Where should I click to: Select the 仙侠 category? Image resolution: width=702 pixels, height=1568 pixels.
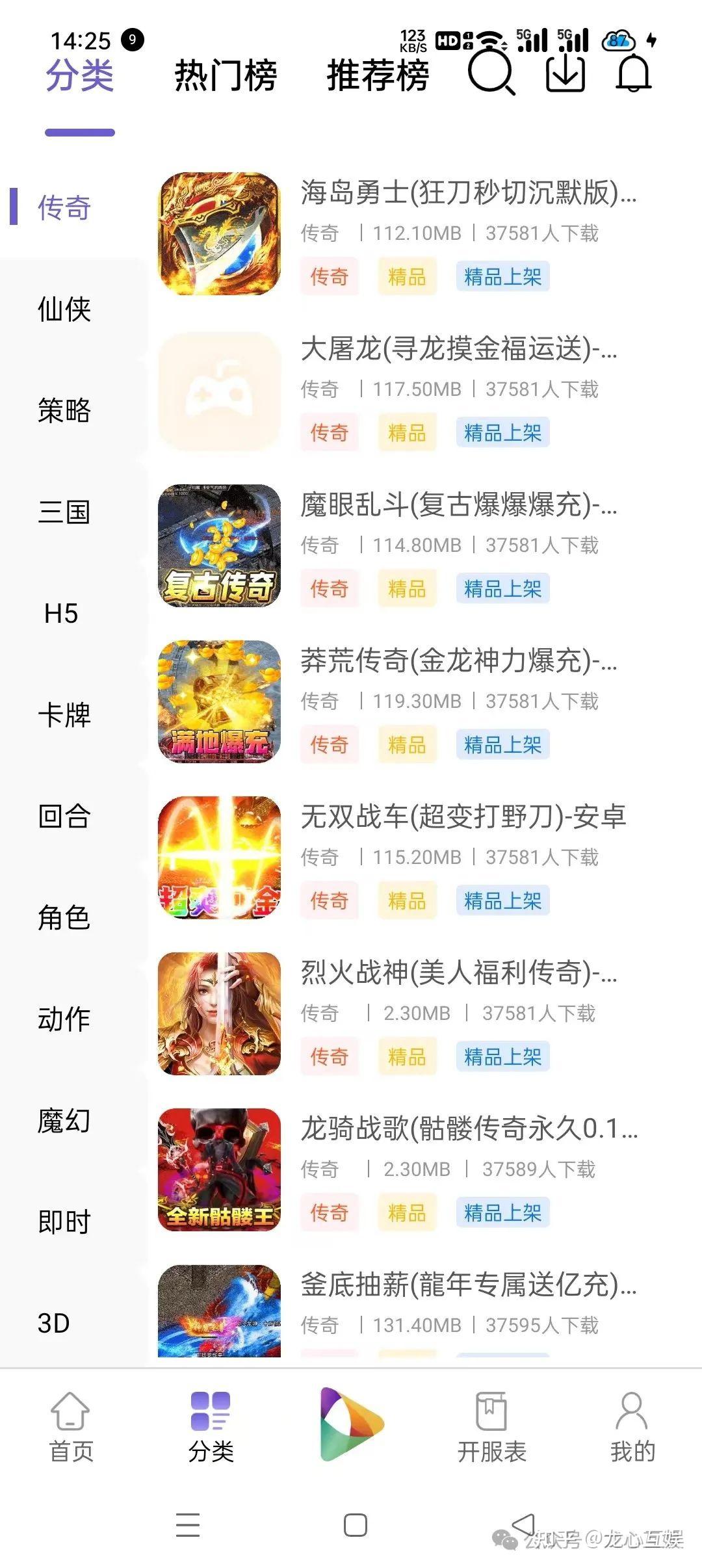click(64, 309)
